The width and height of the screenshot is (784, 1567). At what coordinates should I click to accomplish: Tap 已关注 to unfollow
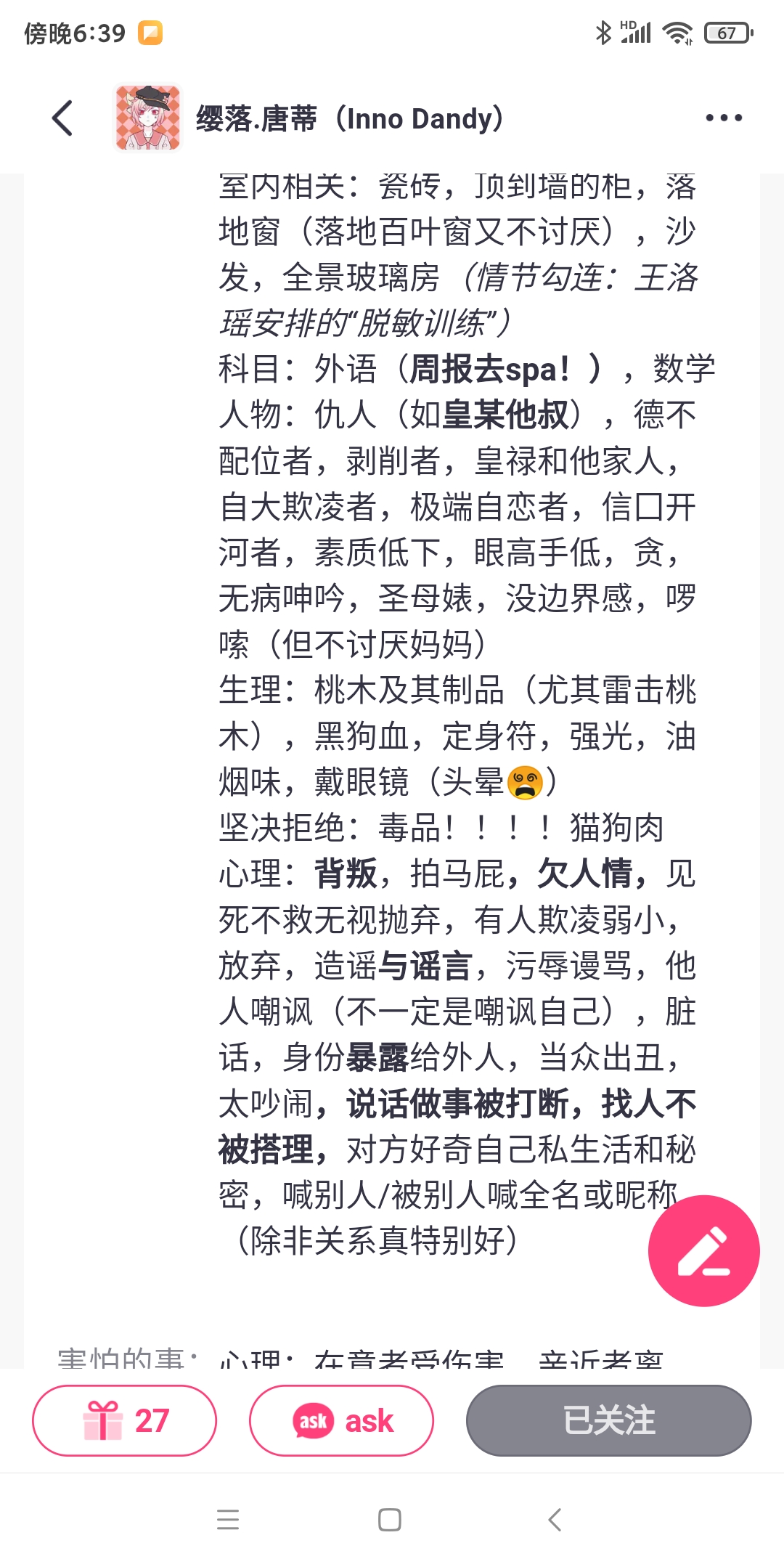click(608, 1420)
